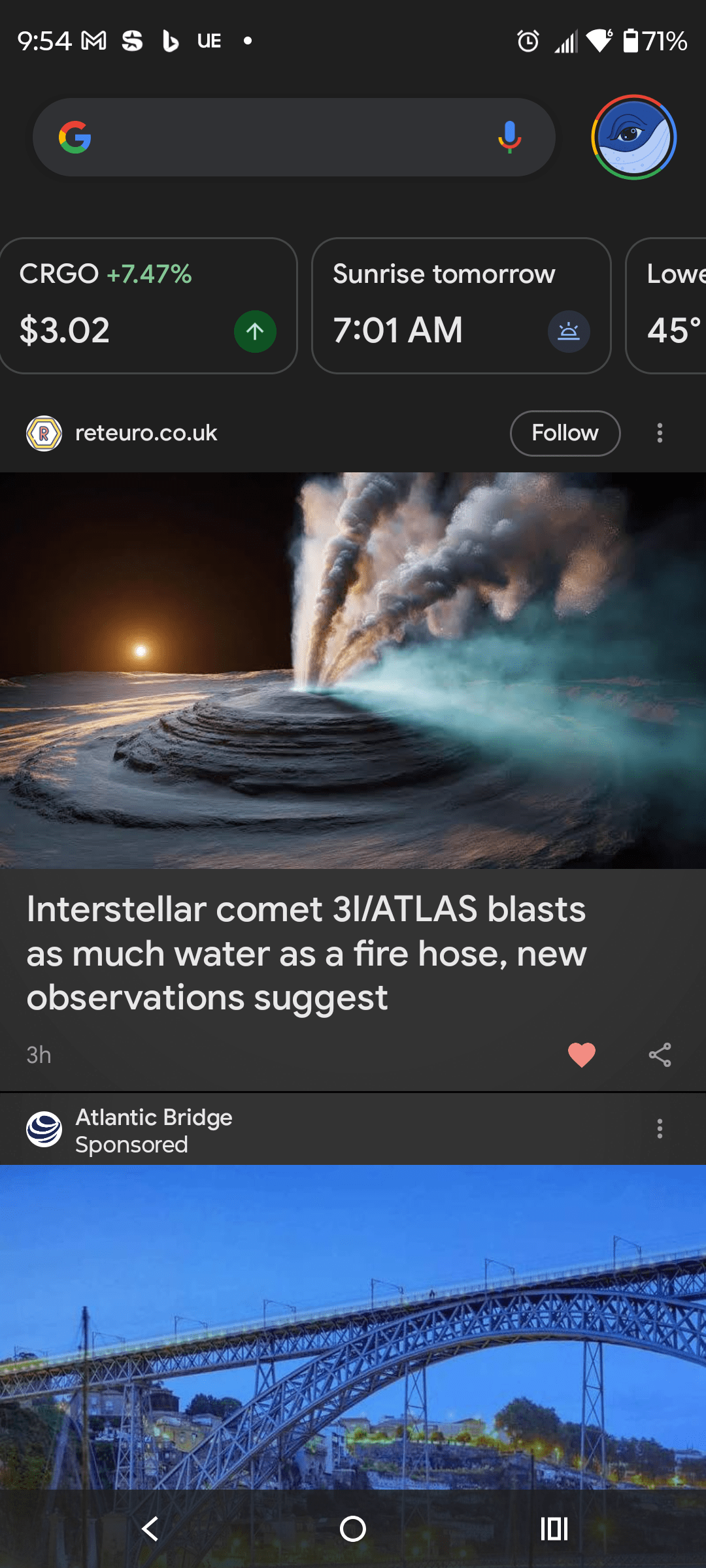The image size is (706, 1568).
Task: Tap the heart on the comet article
Action: point(581,1054)
